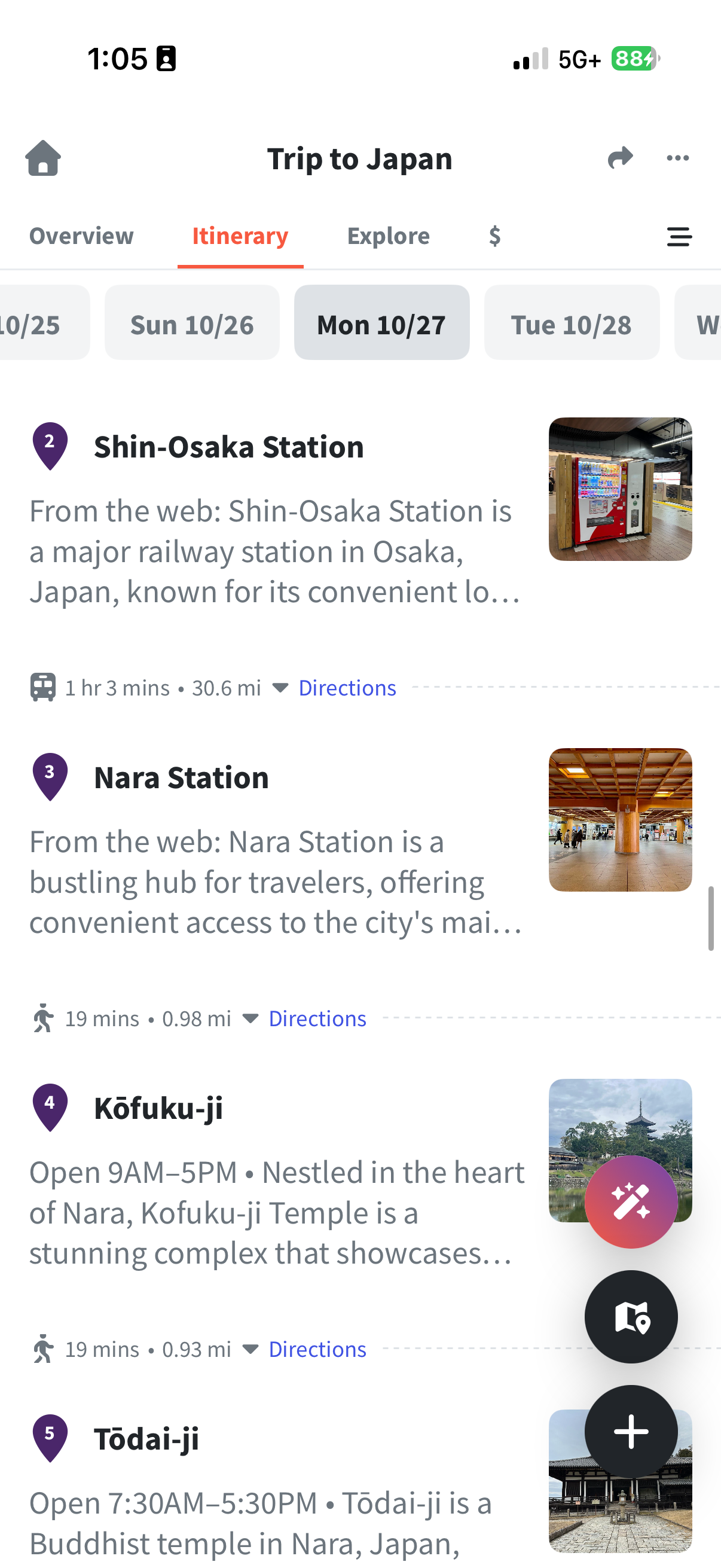This screenshot has height=1568, width=721.
Task: Open the hamburger list menu
Action: tap(679, 237)
